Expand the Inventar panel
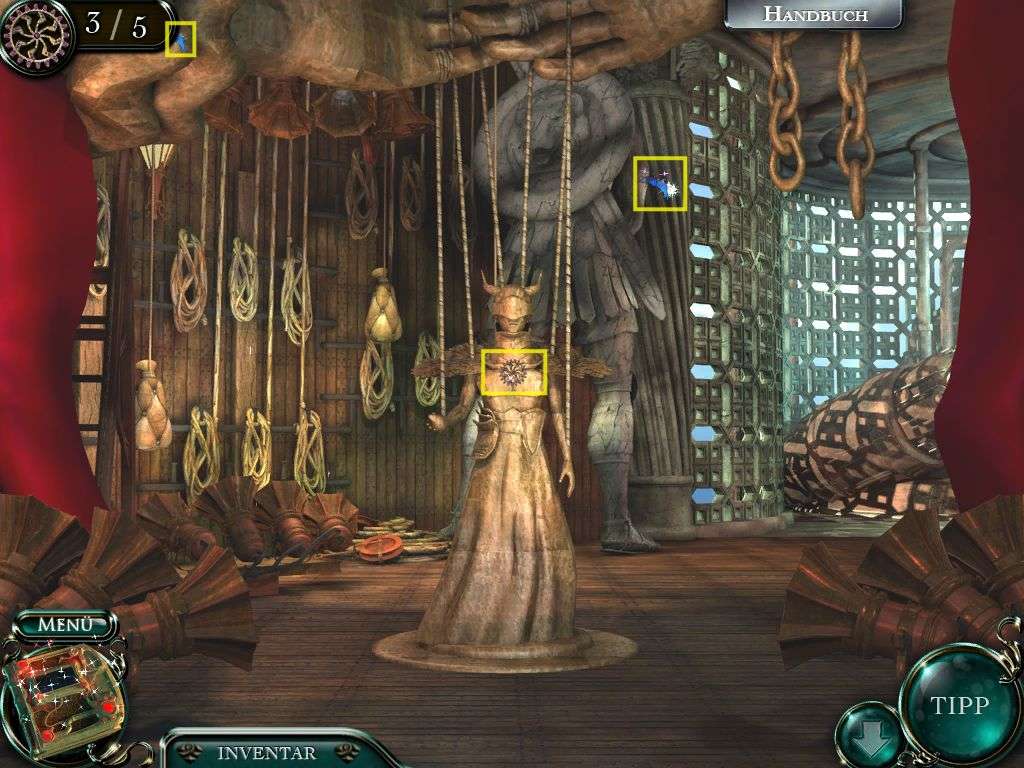Image resolution: width=1024 pixels, height=768 pixels. [x=267, y=753]
